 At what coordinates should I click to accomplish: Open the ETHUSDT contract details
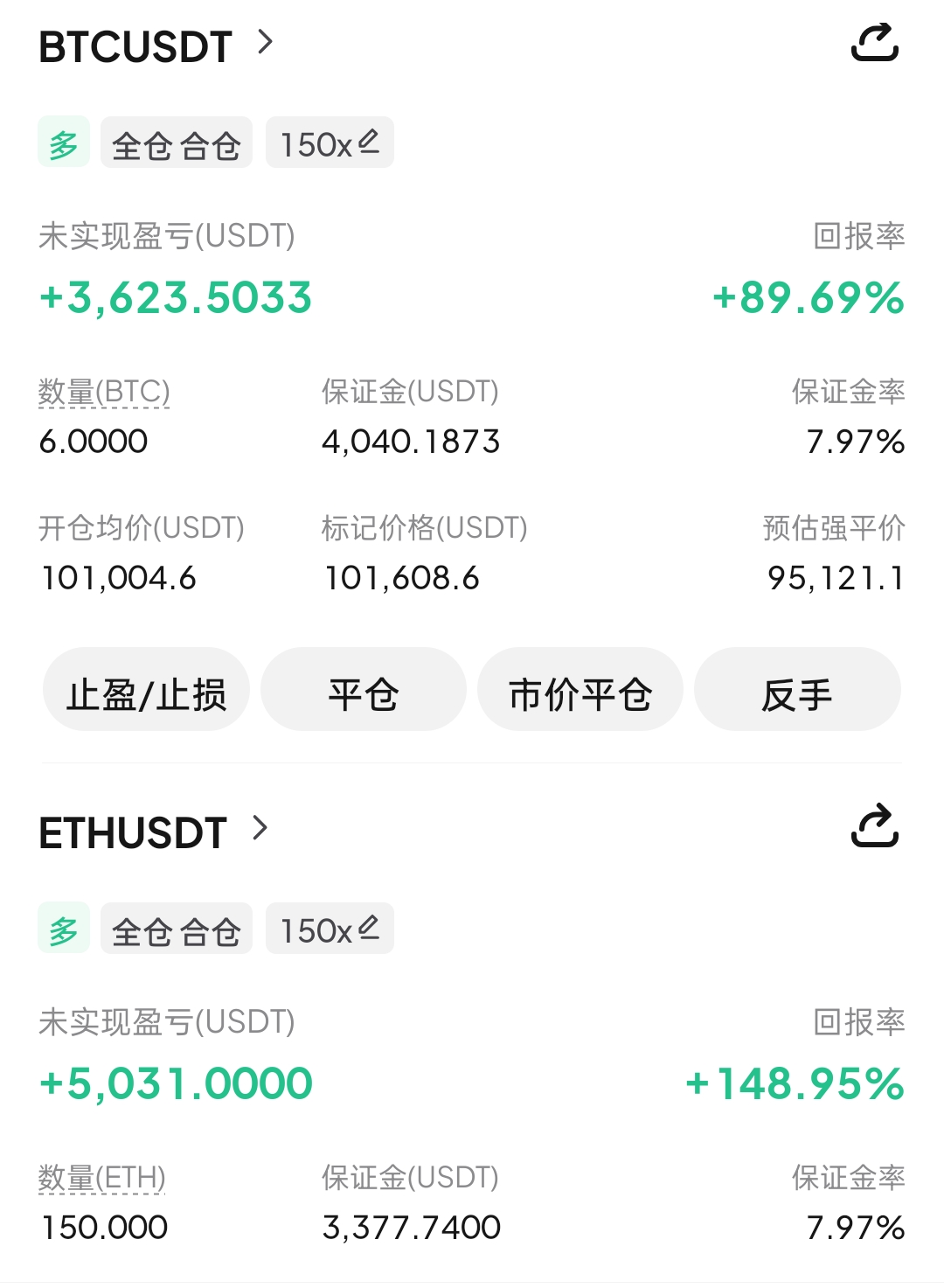153,832
